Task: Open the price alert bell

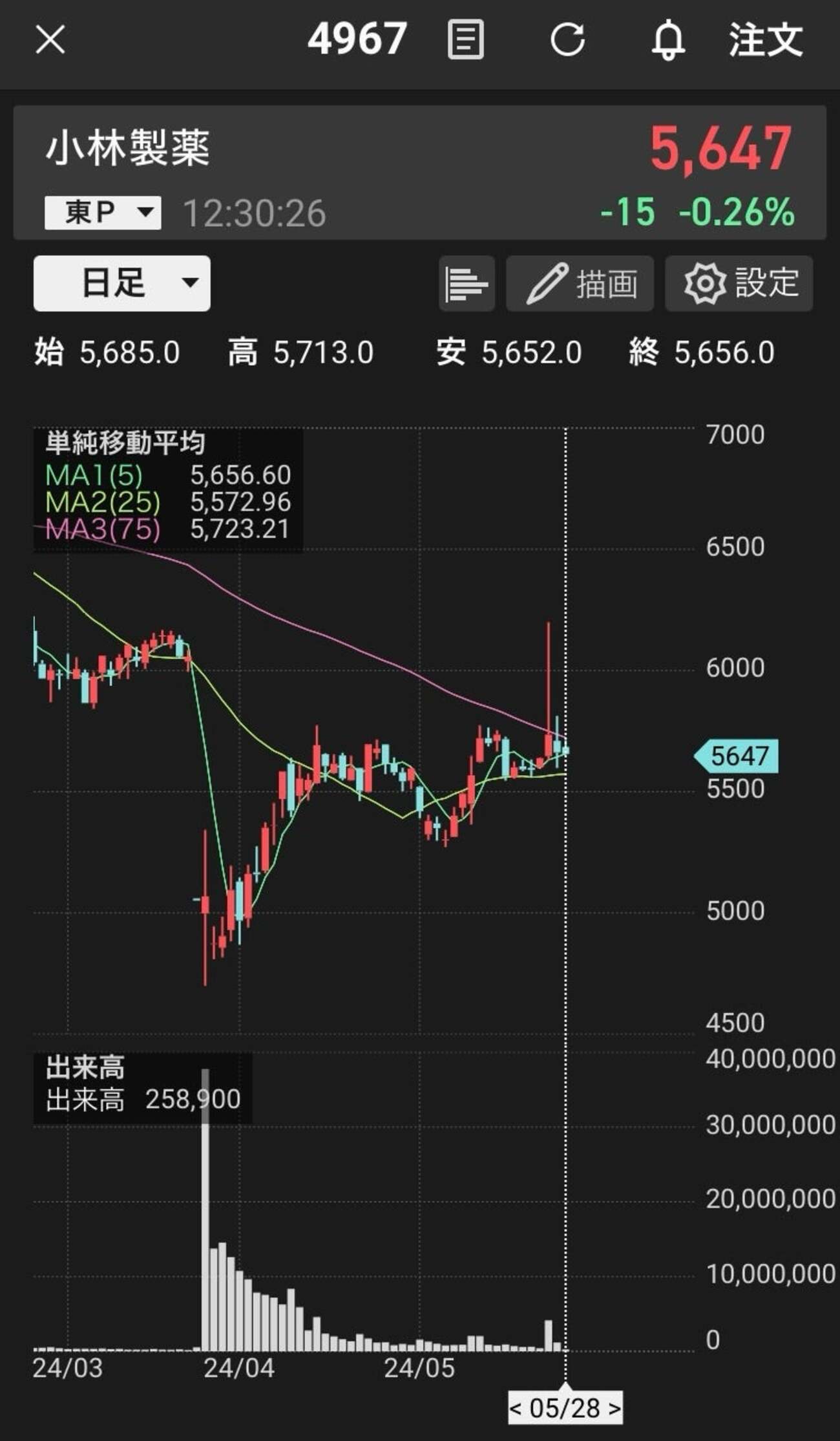Action: point(667,40)
